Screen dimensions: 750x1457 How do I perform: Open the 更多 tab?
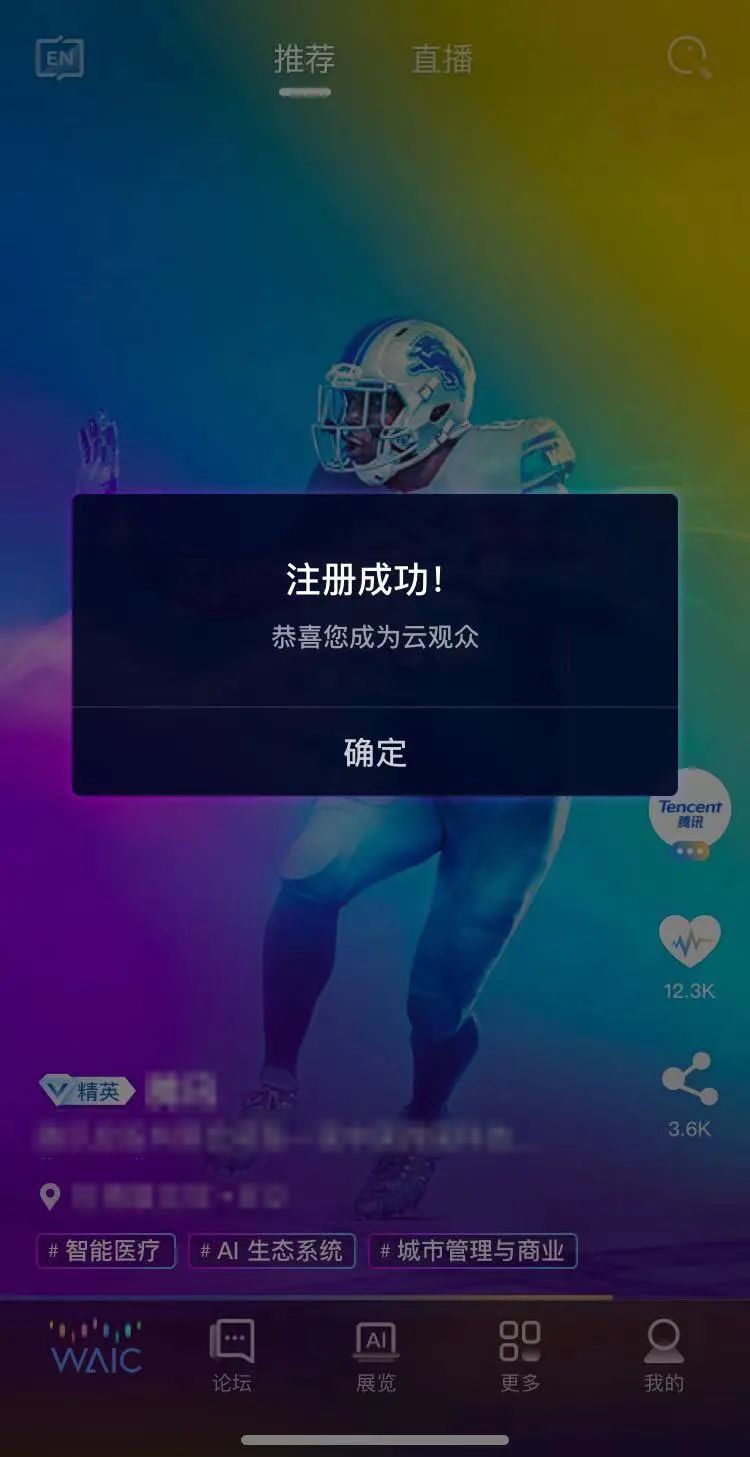pos(520,1355)
